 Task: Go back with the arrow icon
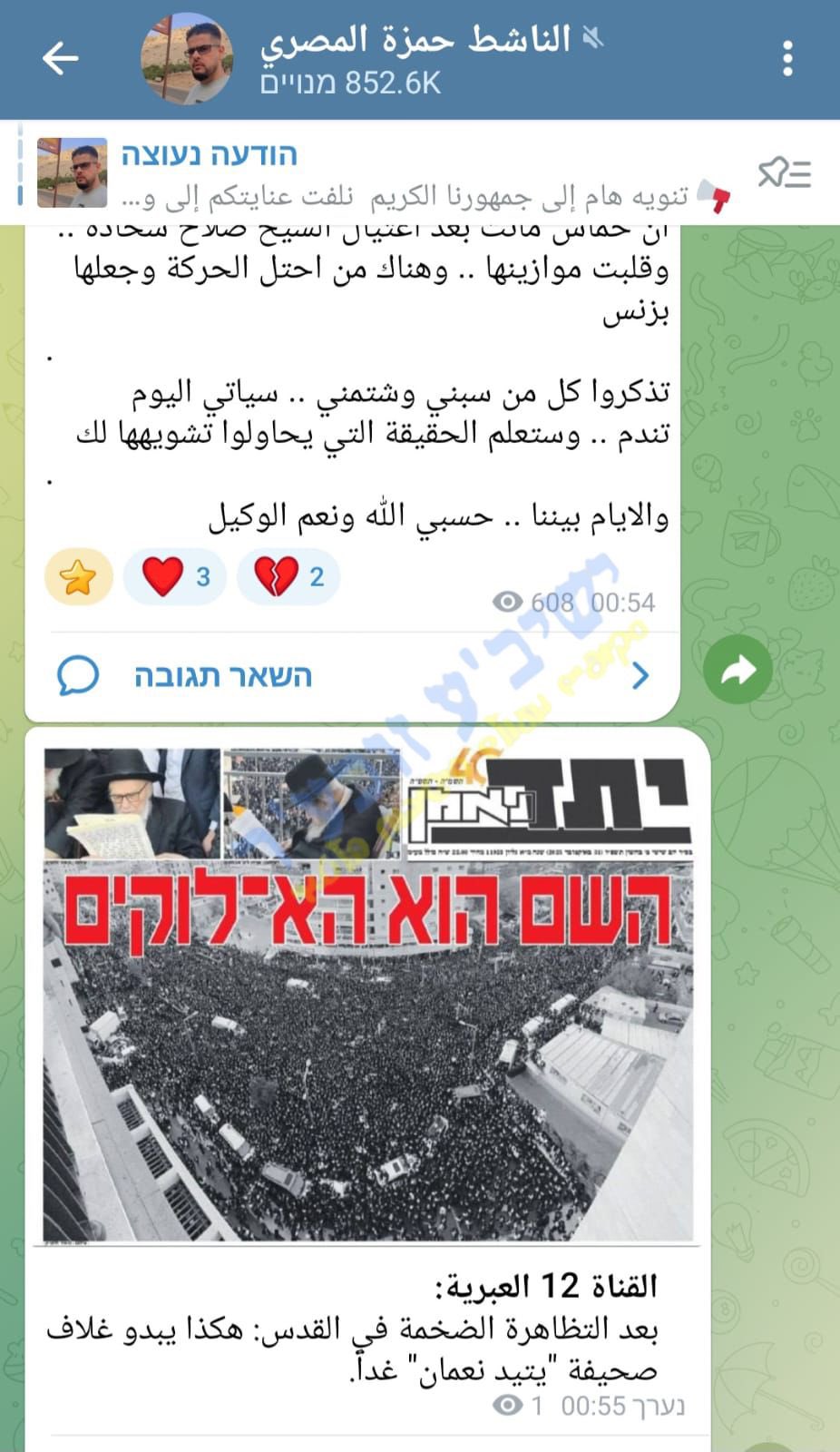(x=60, y=59)
